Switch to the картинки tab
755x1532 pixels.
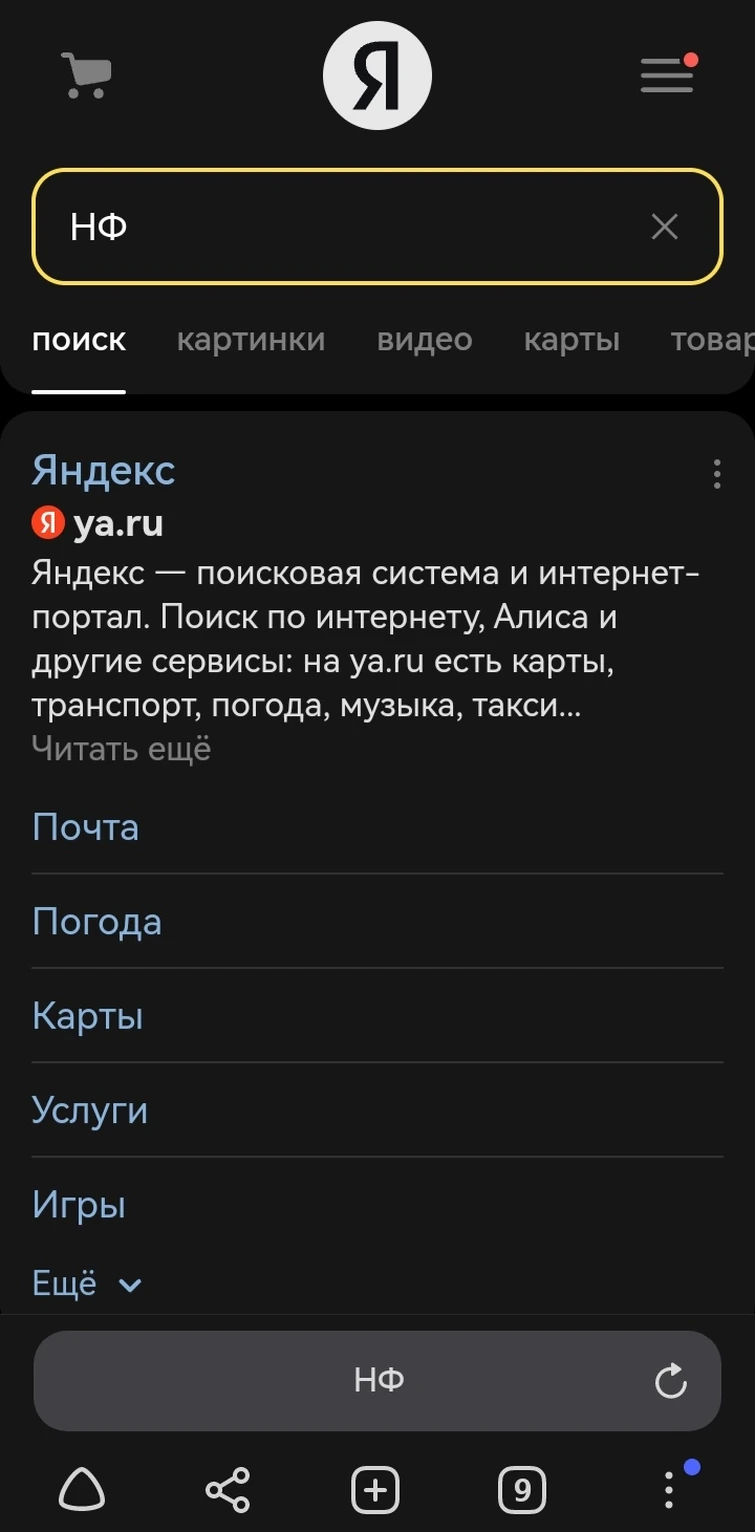pyautogui.click(x=250, y=340)
